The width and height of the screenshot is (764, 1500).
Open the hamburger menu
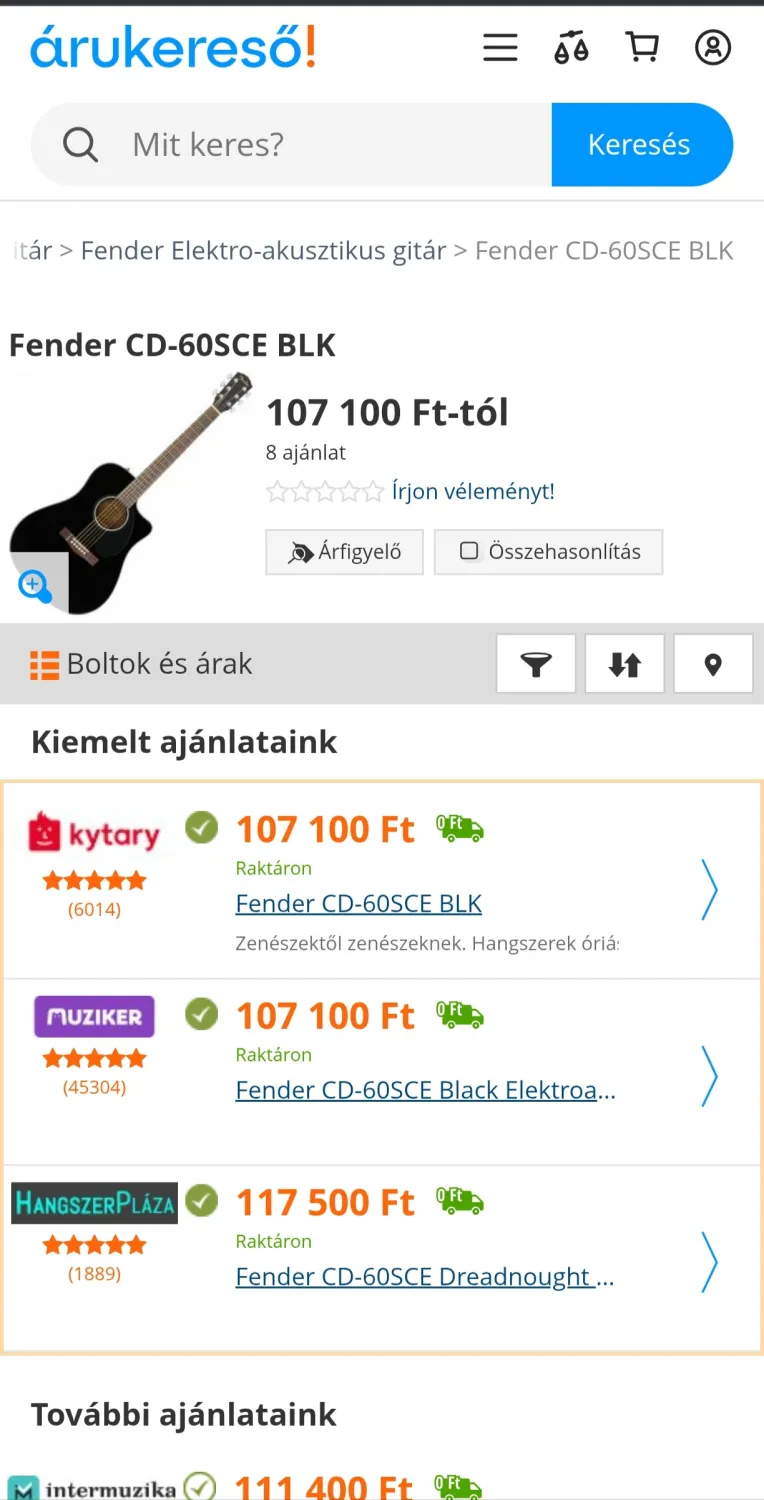500,48
